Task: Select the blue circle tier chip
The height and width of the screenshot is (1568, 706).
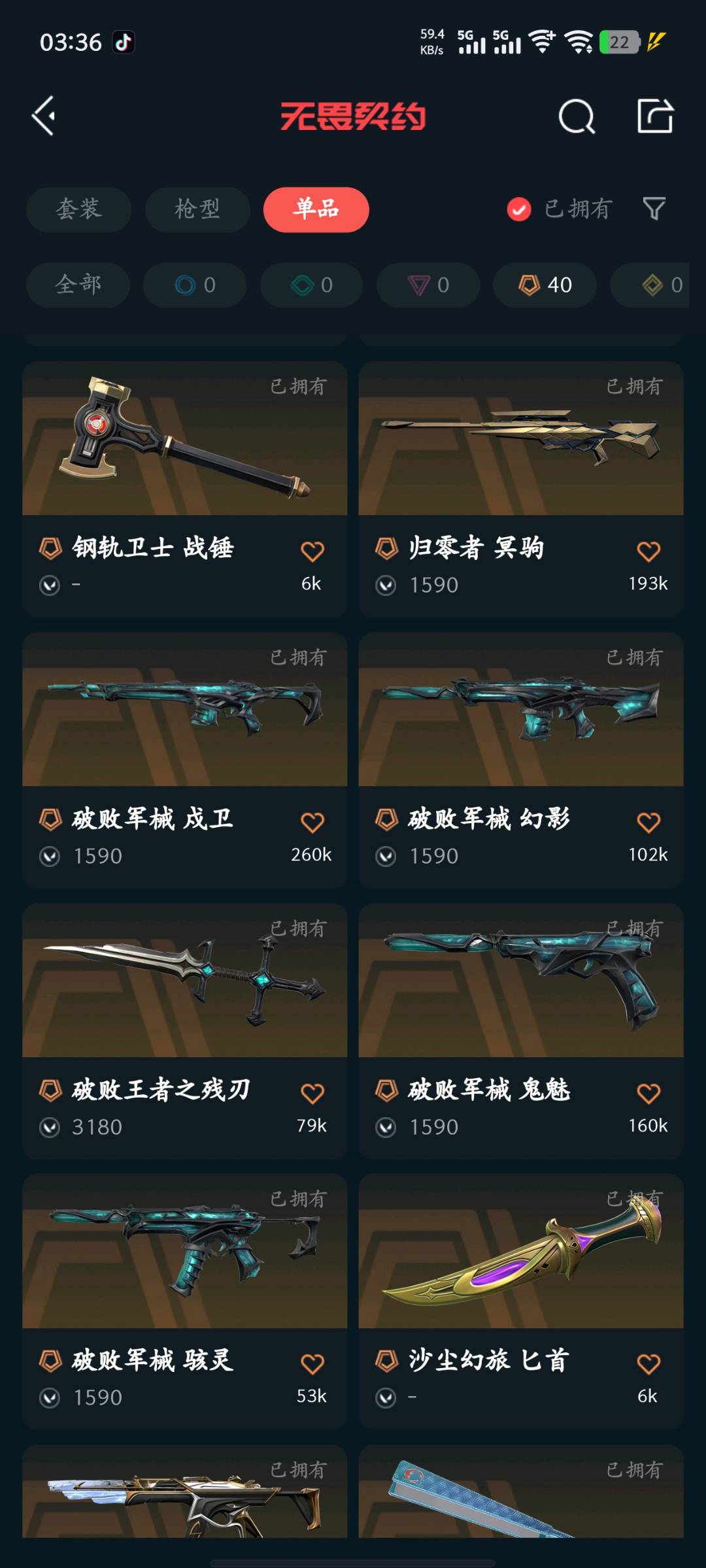Action: pyautogui.click(x=195, y=285)
